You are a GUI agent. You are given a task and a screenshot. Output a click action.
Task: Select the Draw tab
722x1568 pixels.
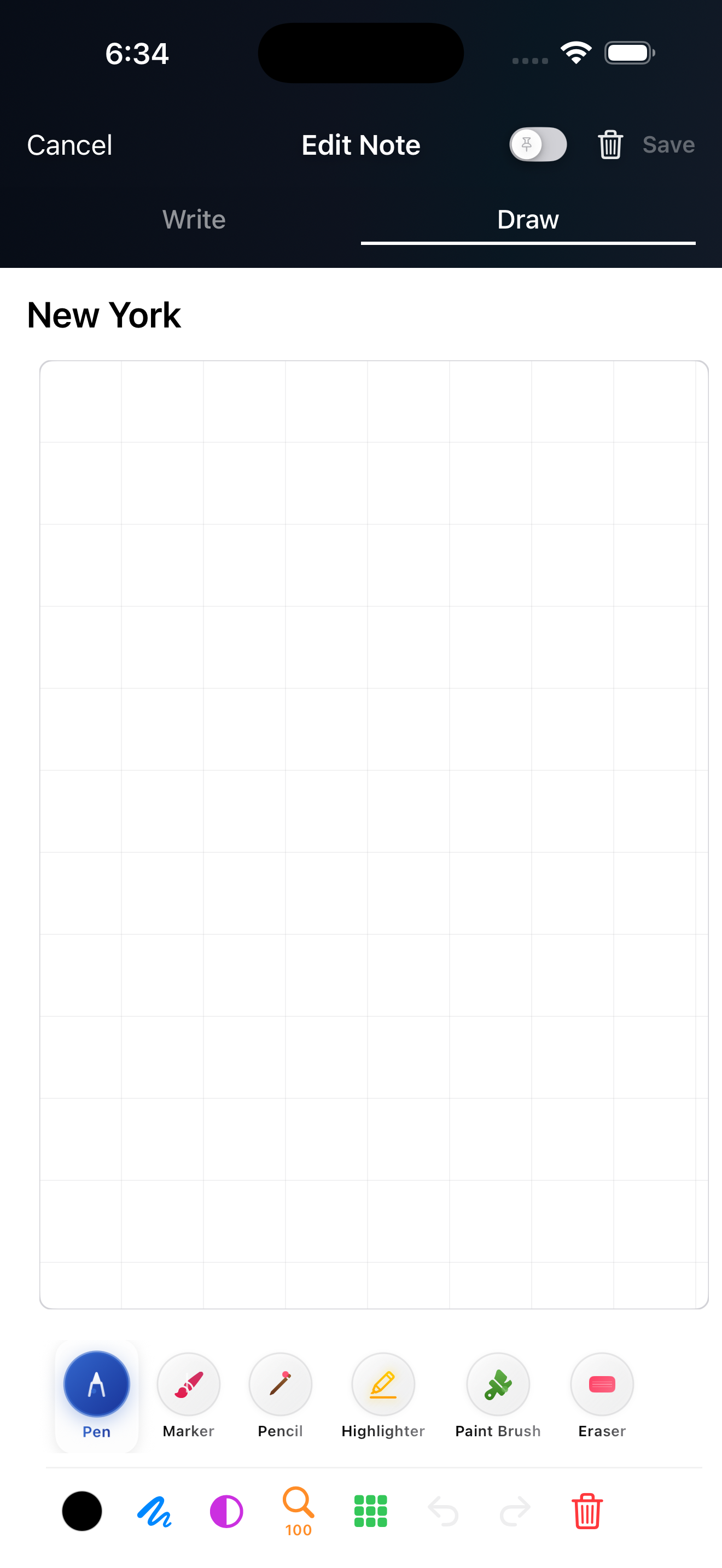[527, 219]
